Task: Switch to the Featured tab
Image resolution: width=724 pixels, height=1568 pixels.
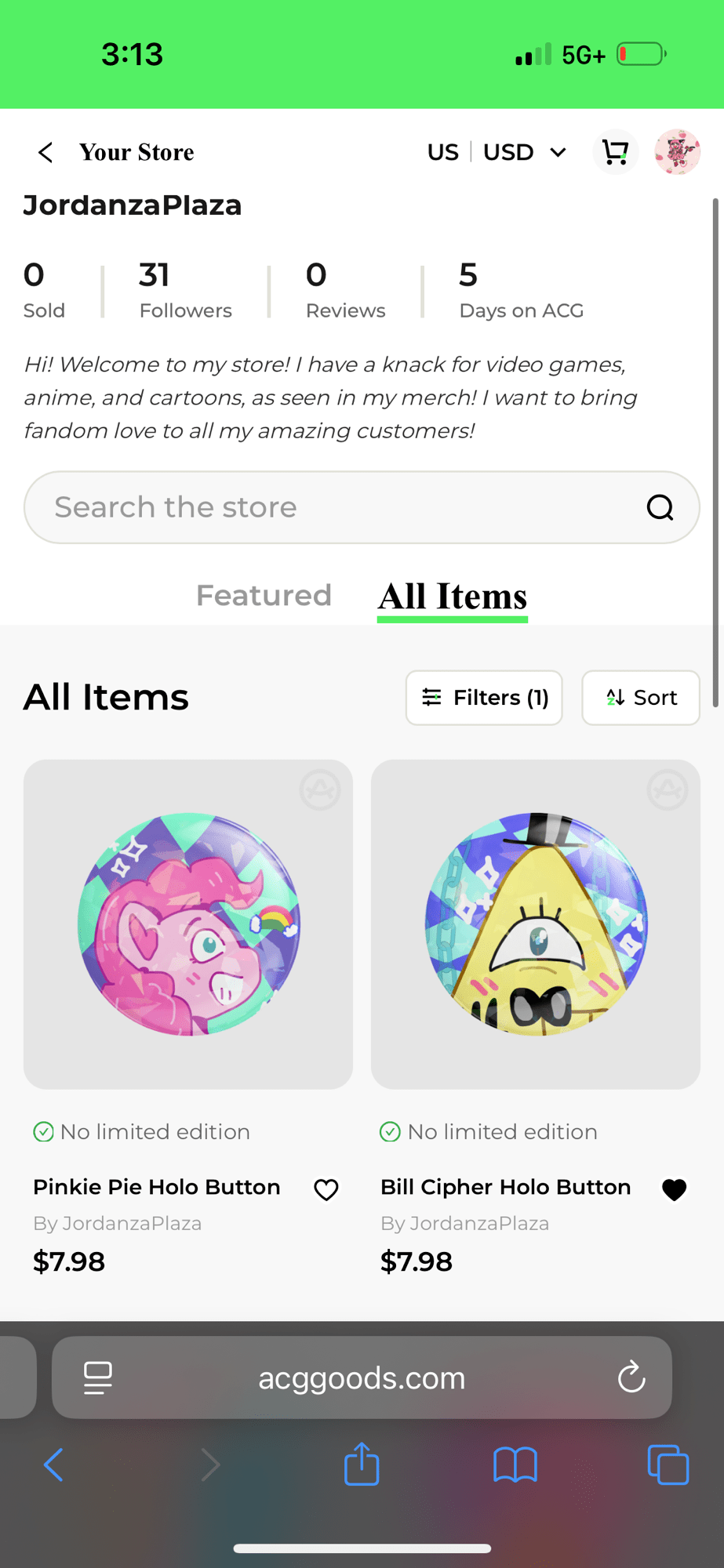Action: (x=264, y=595)
